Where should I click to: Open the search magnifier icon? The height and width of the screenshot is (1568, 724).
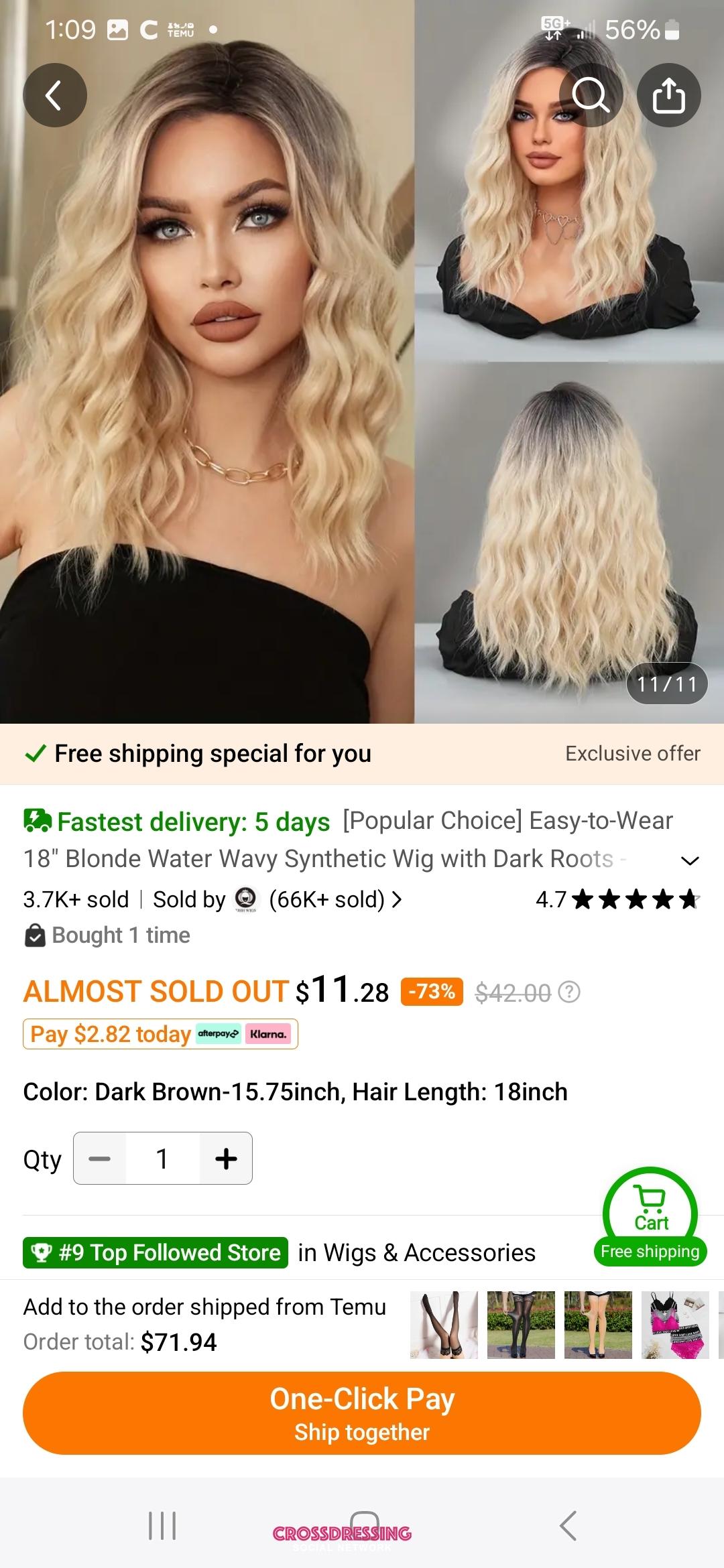pyautogui.click(x=590, y=95)
